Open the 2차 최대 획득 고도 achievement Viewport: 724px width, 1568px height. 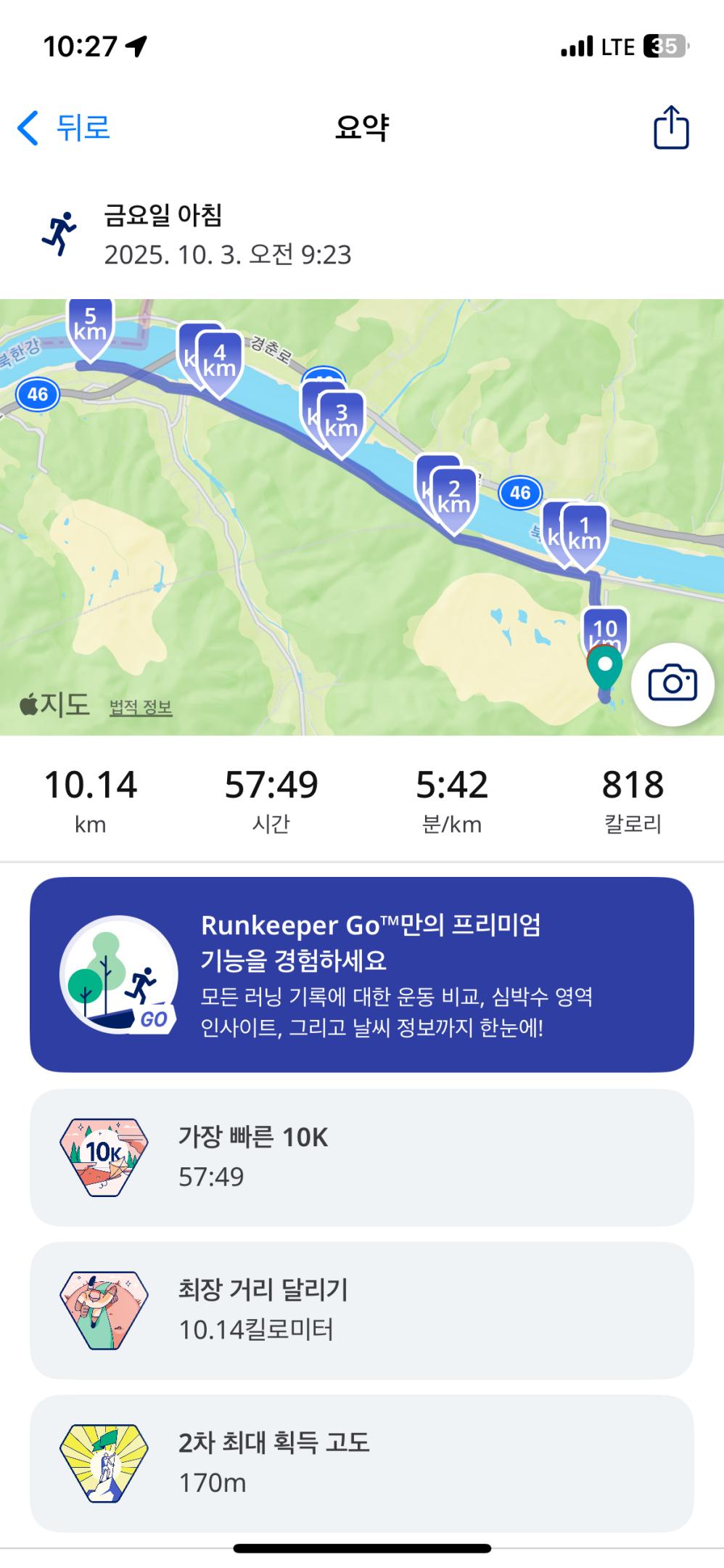361,1463
